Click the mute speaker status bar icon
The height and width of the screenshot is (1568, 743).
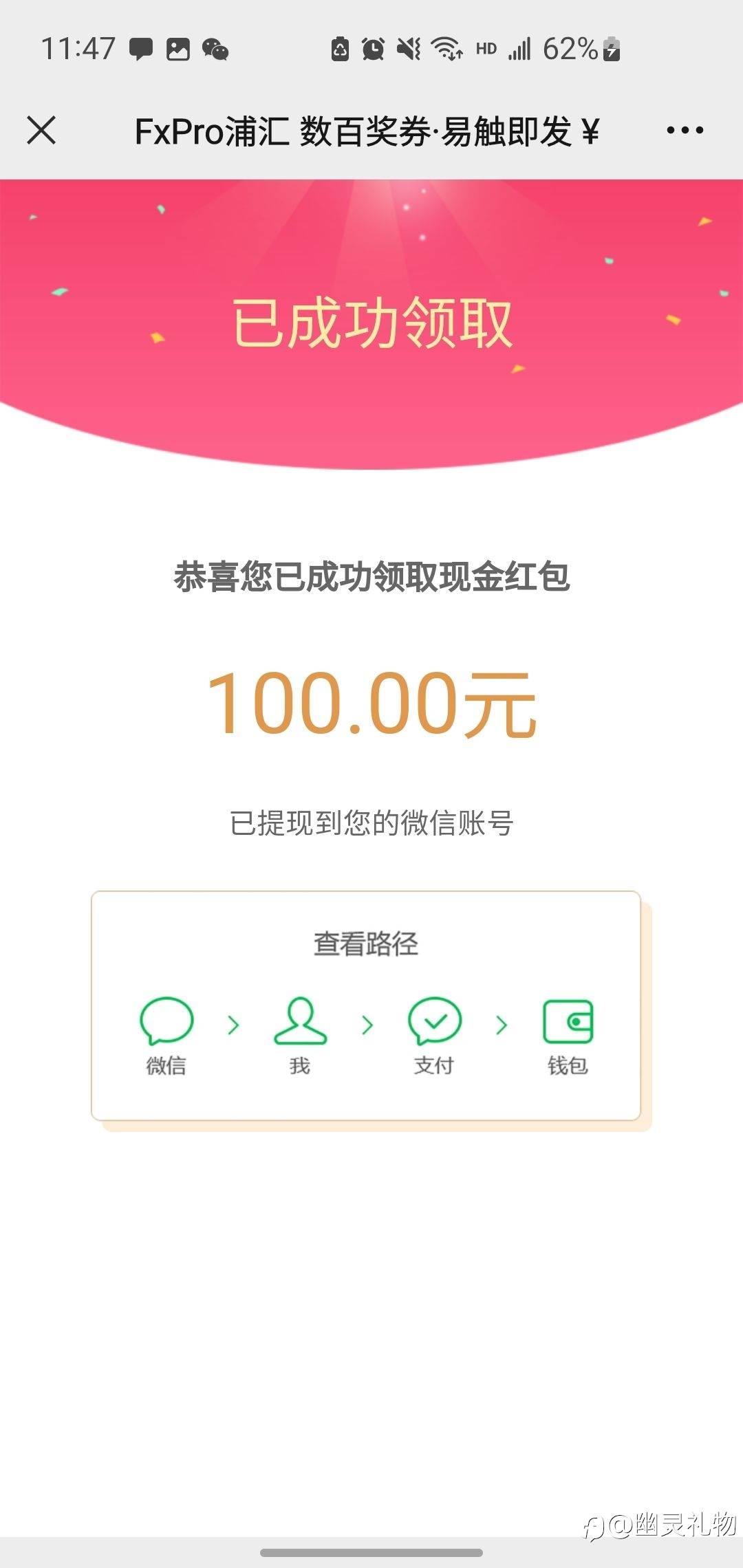click(x=407, y=48)
